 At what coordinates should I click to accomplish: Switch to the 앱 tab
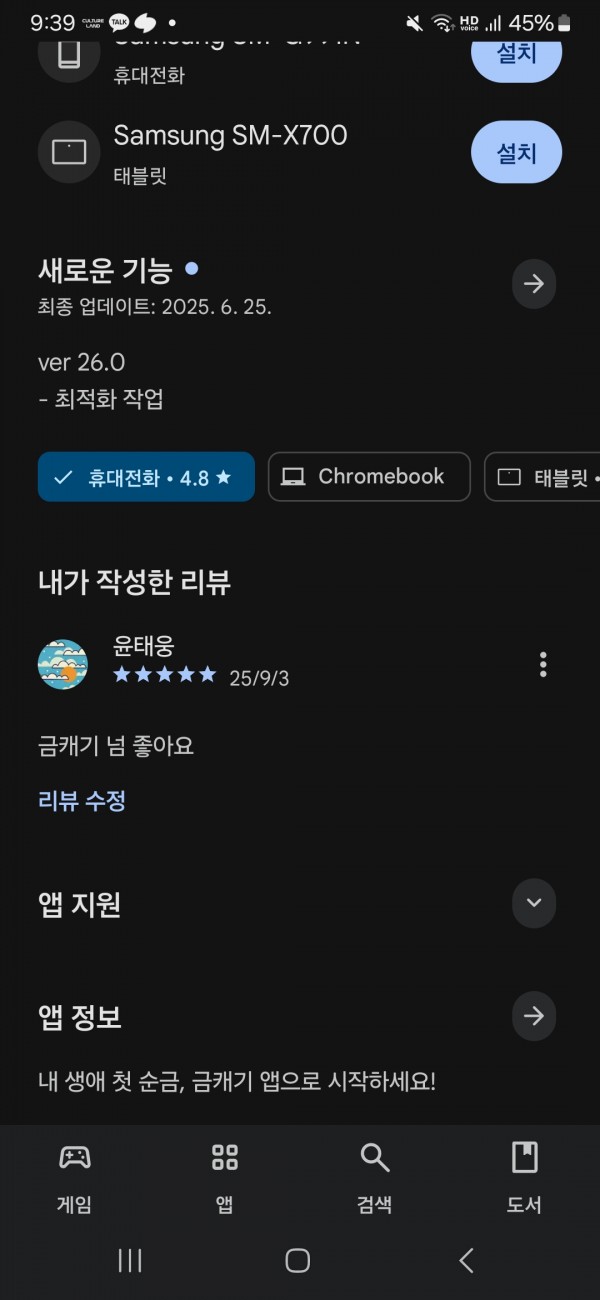pos(225,1179)
